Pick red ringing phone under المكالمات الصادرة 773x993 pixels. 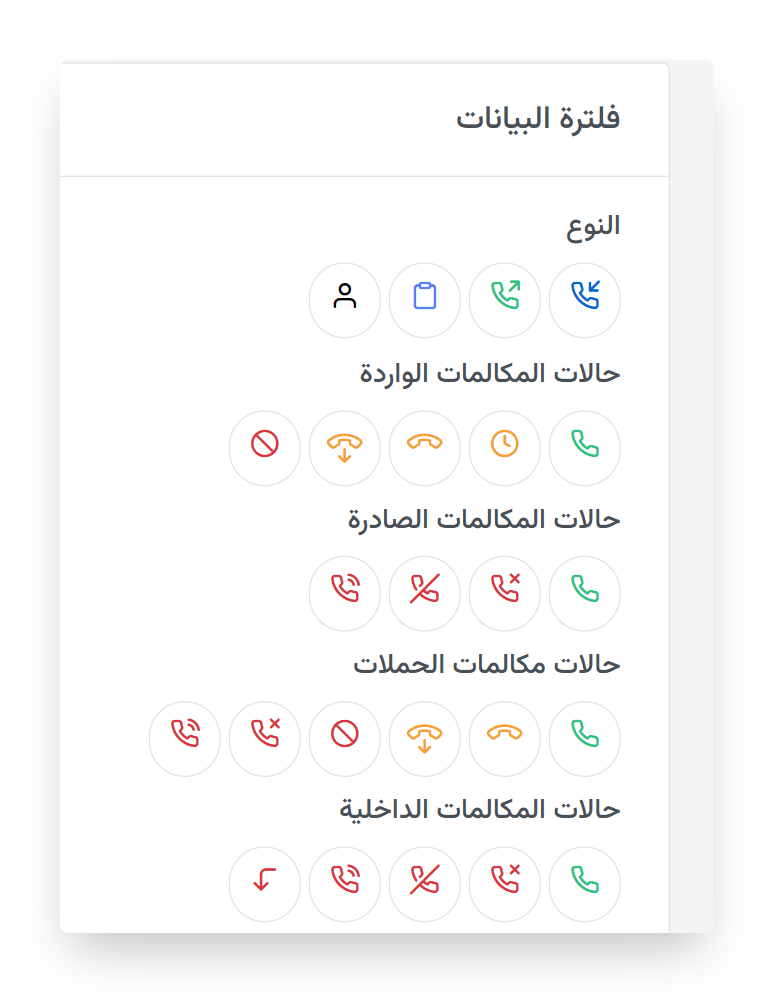pos(345,591)
